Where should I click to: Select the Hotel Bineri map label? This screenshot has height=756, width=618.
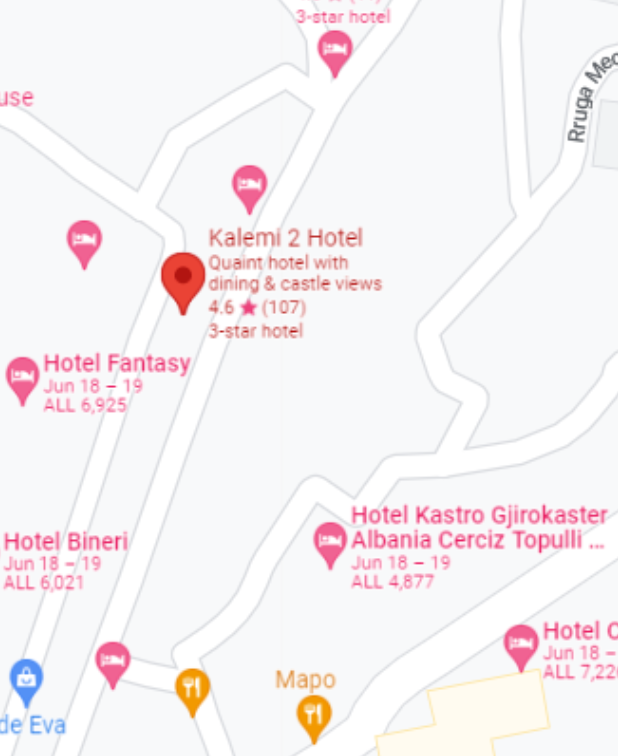click(66, 542)
